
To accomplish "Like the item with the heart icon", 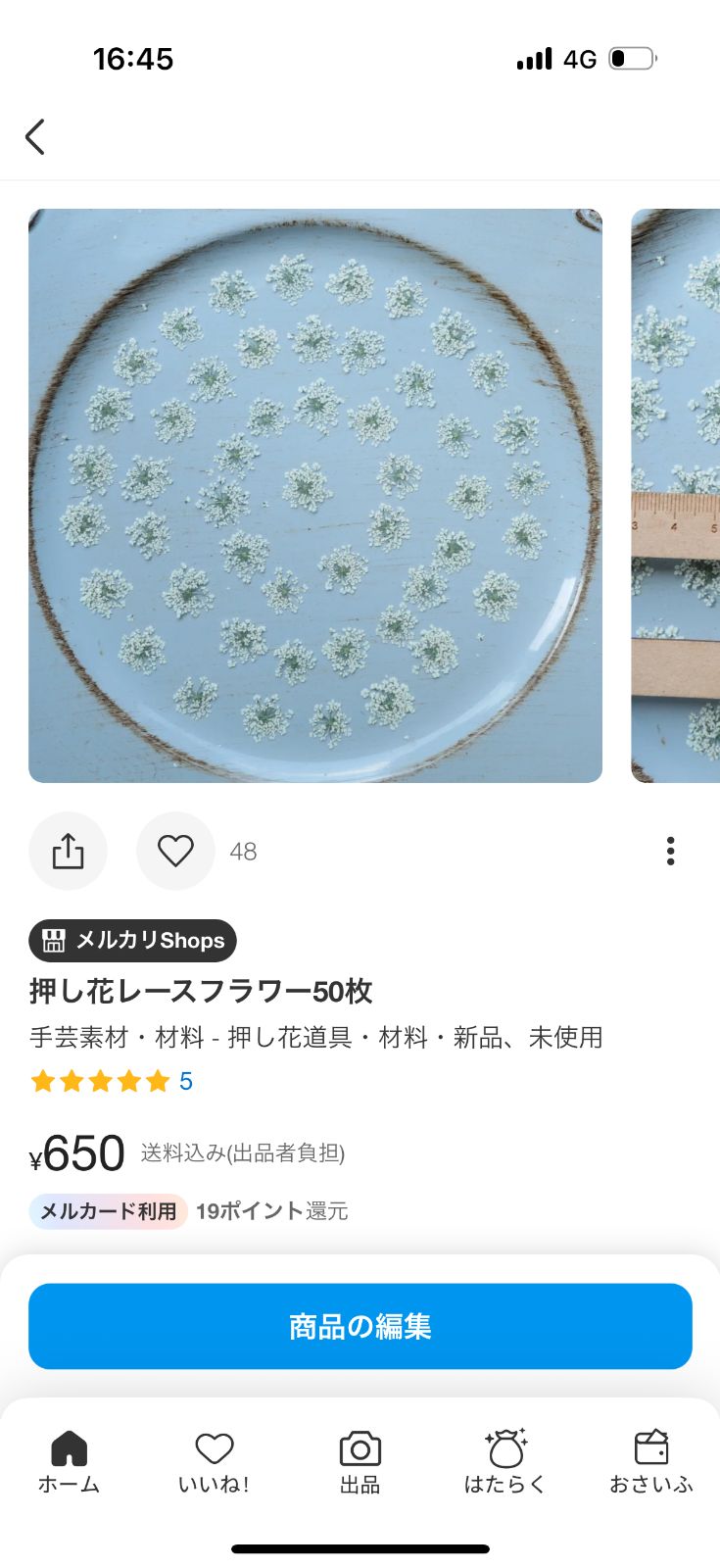I will 175,851.
